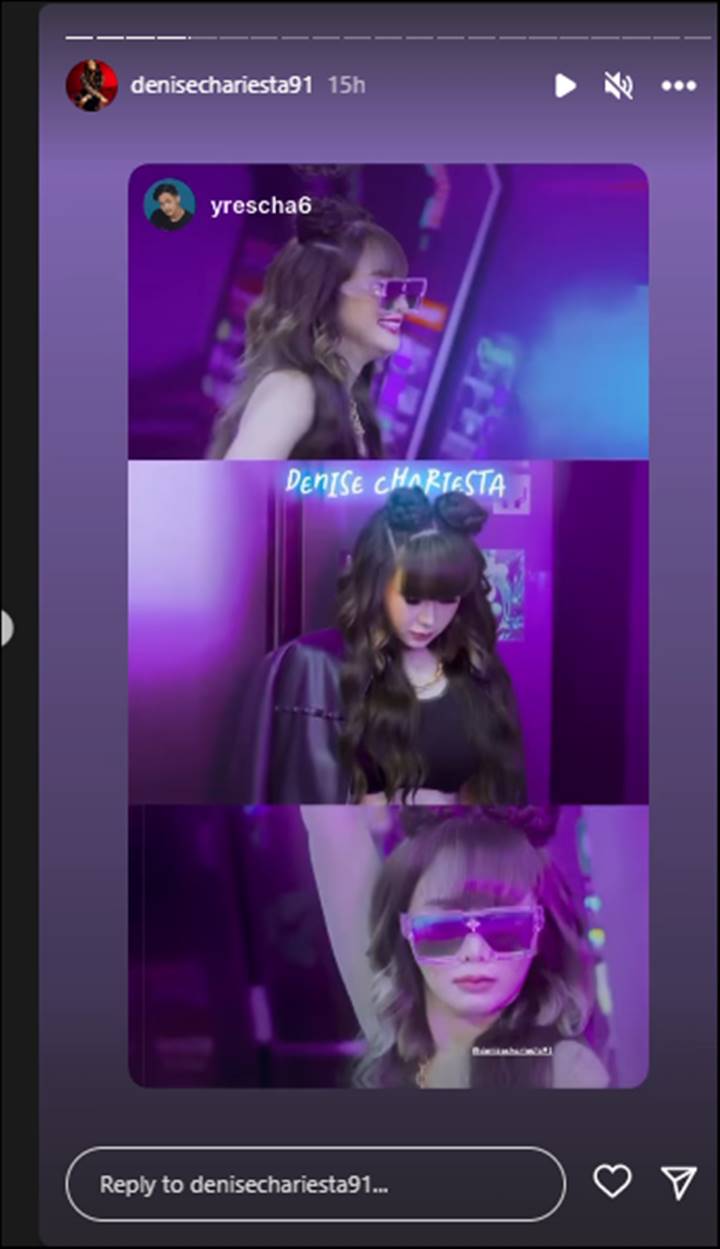720x1249 pixels.
Task: Unmute the story sound
Action: tap(618, 86)
